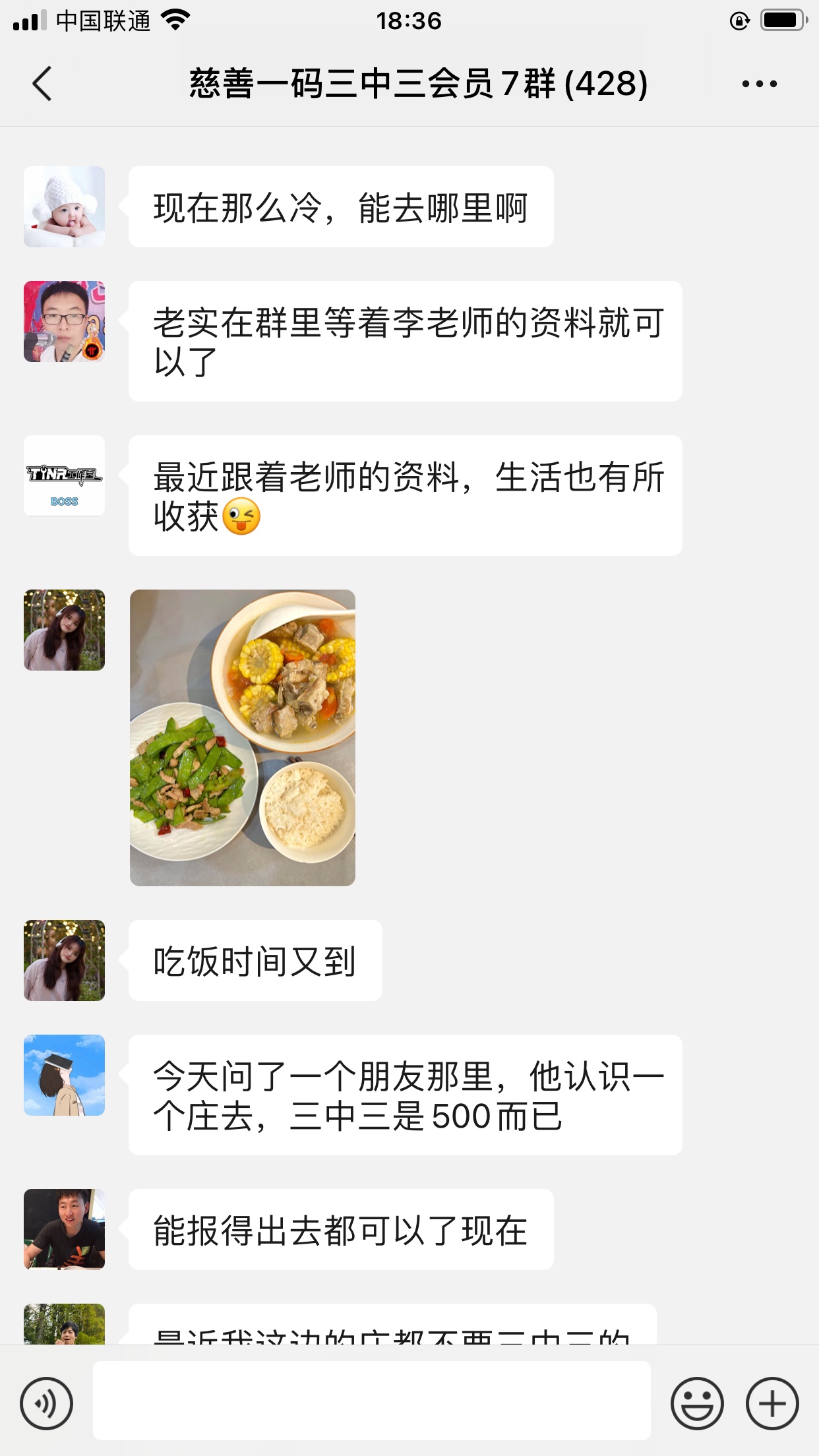Go back from the group chat
Viewport: 819px width, 1456px height.
[42, 84]
